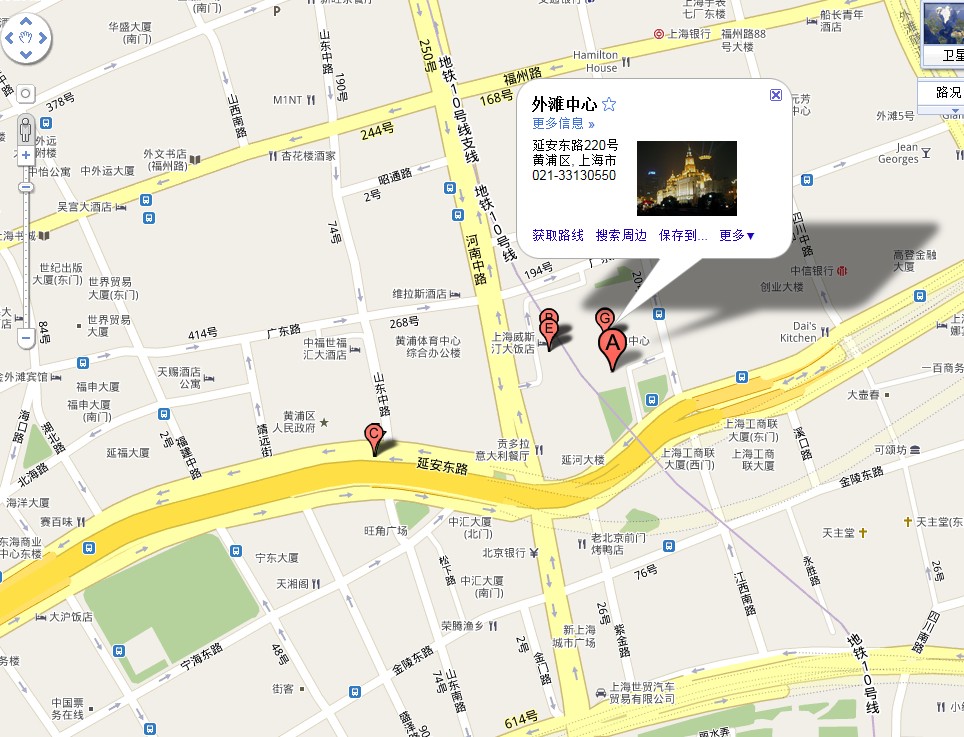Get directions via 获取路线

pyautogui.click(x=558, y=235)
